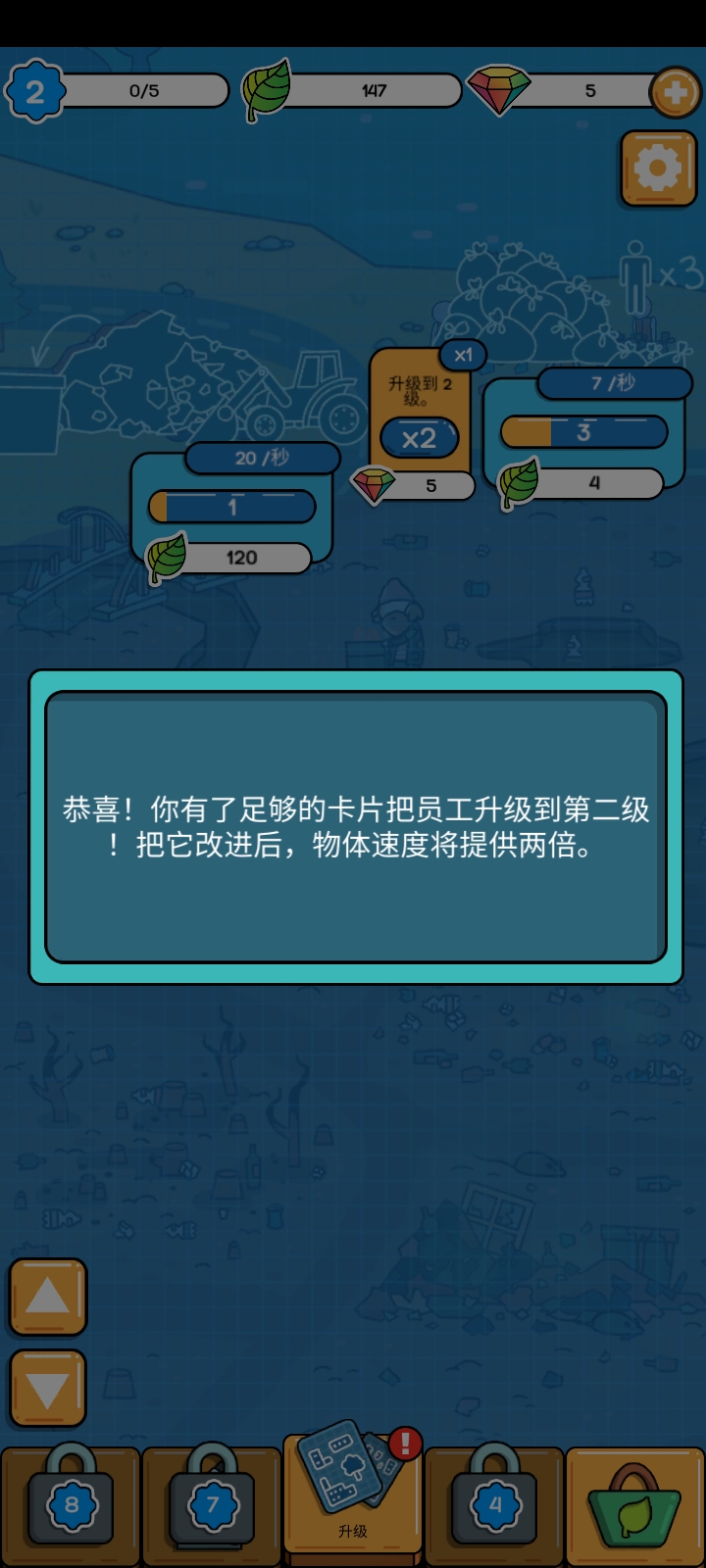
Task: Tap the up arrow button
Action: tap(48, 1298)
